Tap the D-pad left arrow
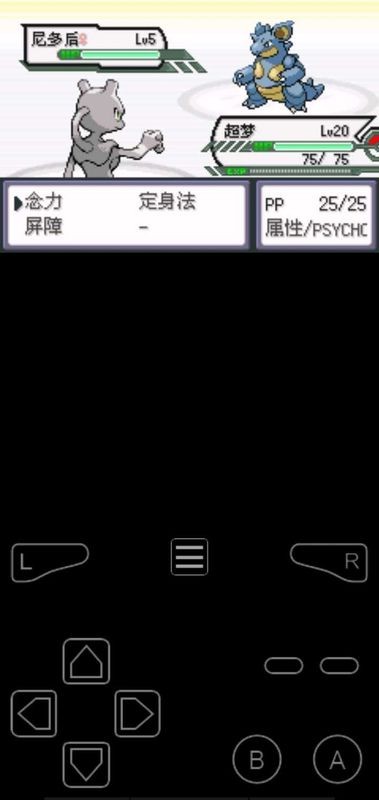The image size is (379, 800). point(34,713)
